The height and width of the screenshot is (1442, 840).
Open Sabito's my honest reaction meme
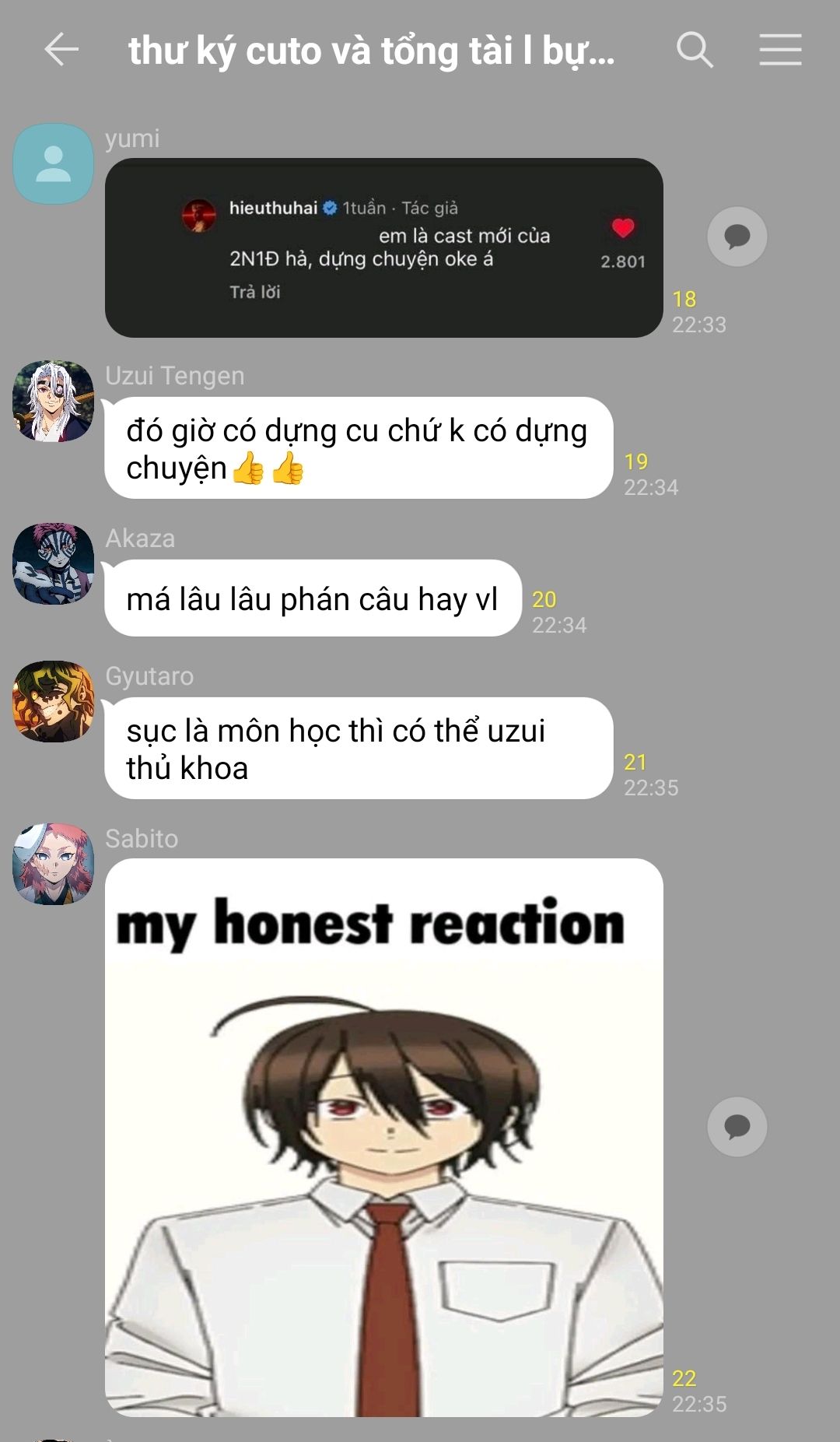pyautogui.click(x=384, y=1137)
